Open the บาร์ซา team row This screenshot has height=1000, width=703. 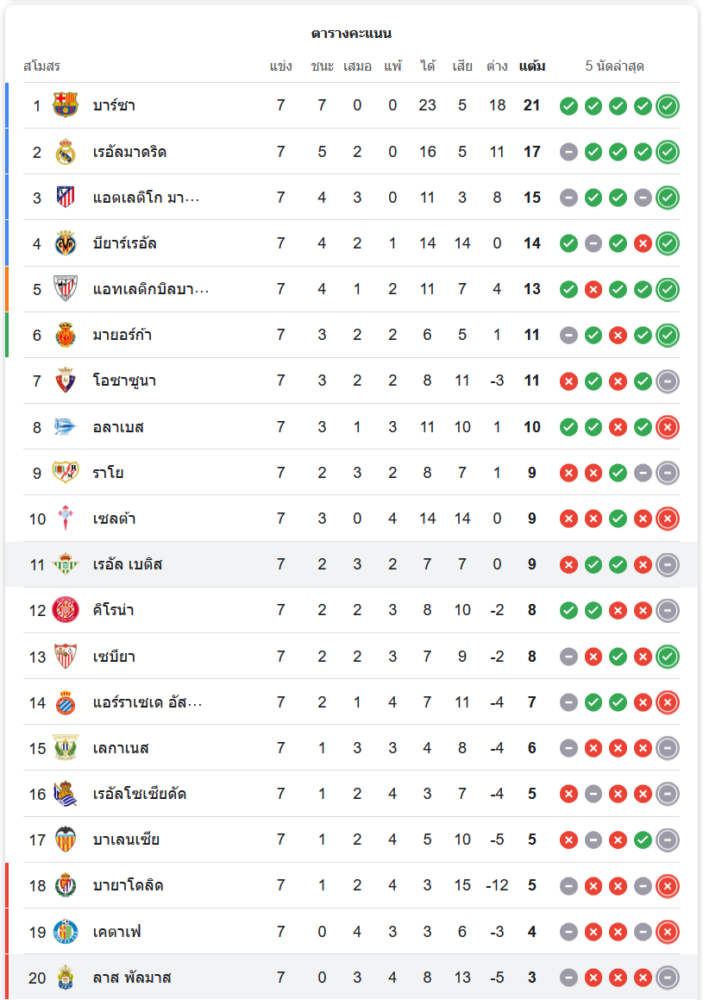pos(114,105)
